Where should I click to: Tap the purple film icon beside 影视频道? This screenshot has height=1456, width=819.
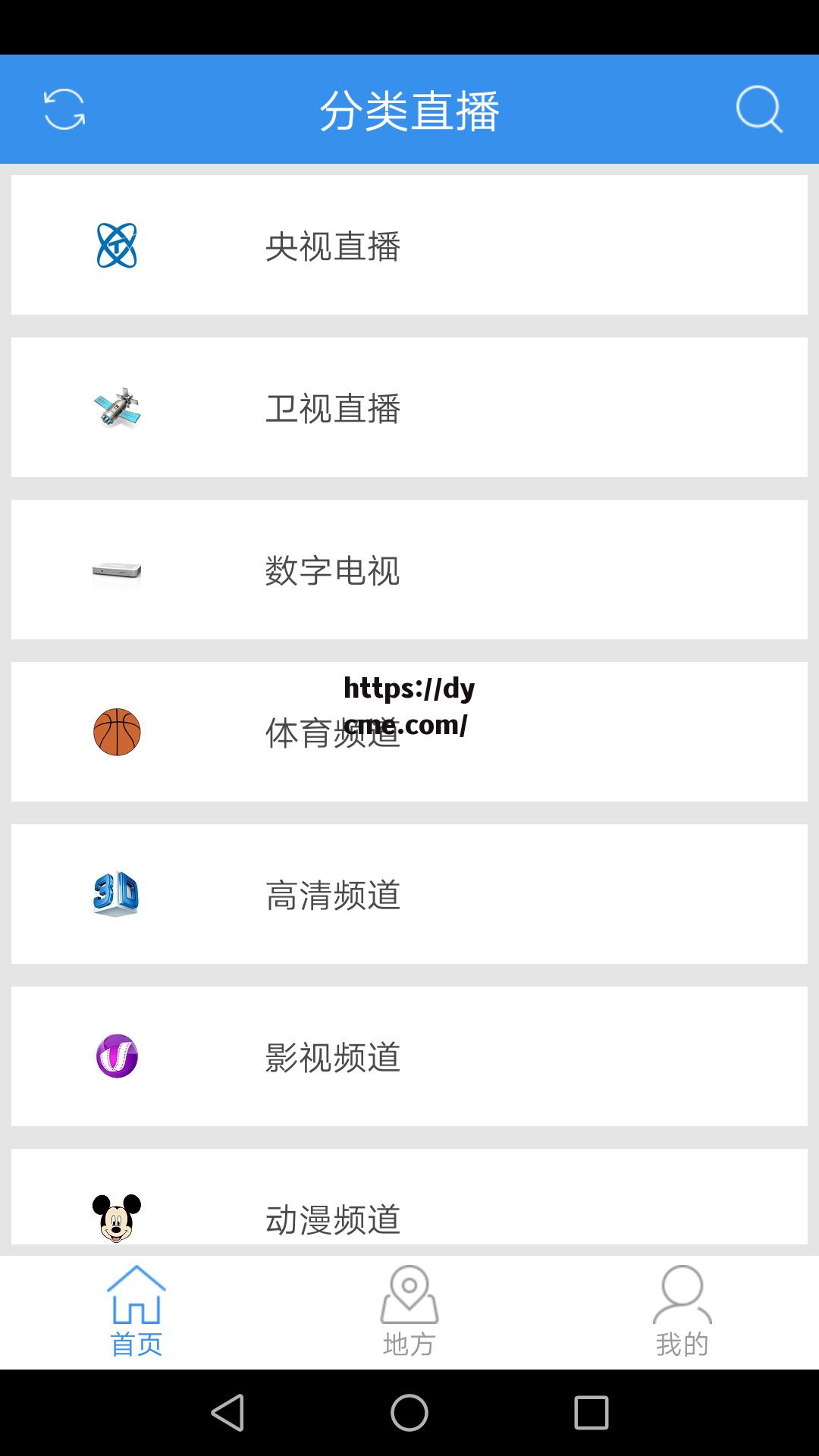115,1057
